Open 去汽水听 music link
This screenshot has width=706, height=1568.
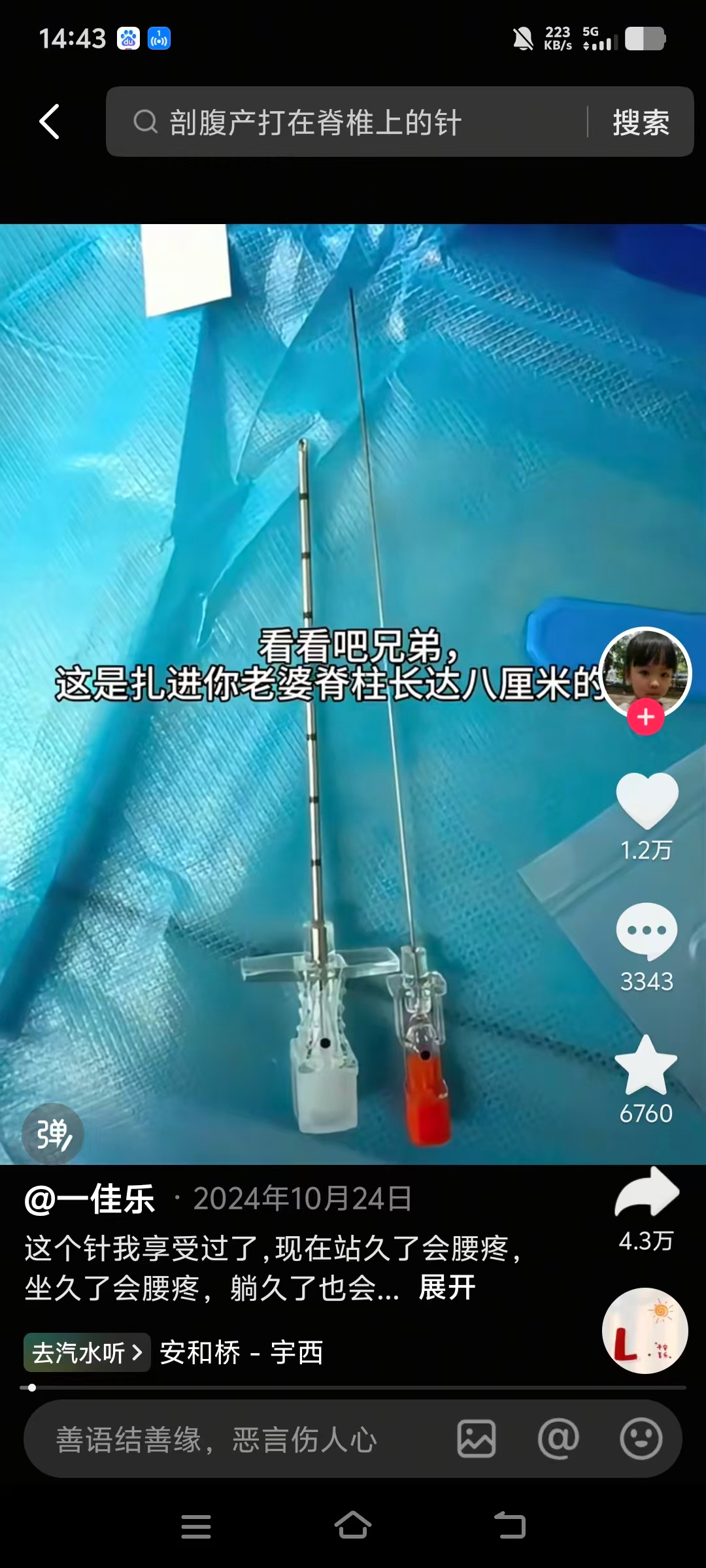pos(87,1352)
